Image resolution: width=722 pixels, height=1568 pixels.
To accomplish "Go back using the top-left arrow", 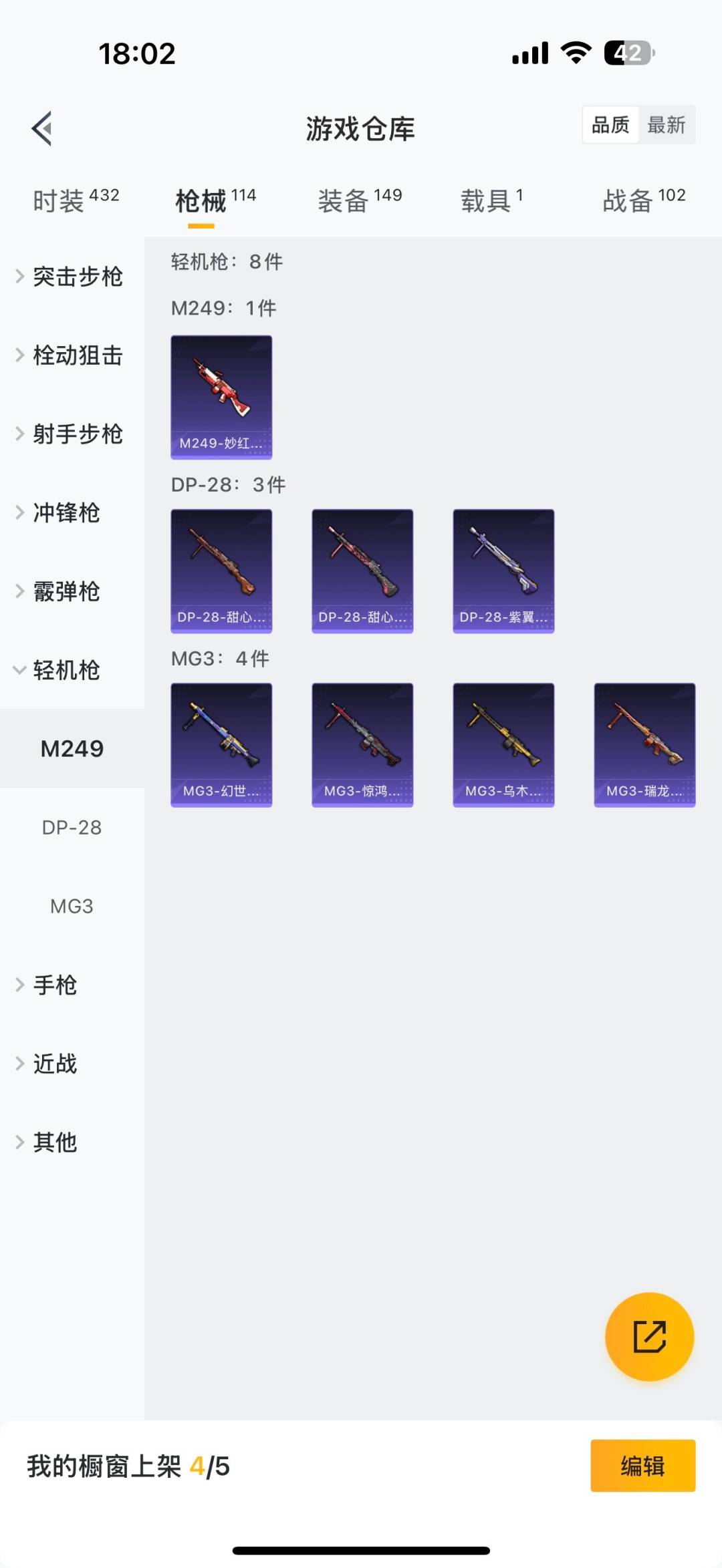I will [41, 128].
